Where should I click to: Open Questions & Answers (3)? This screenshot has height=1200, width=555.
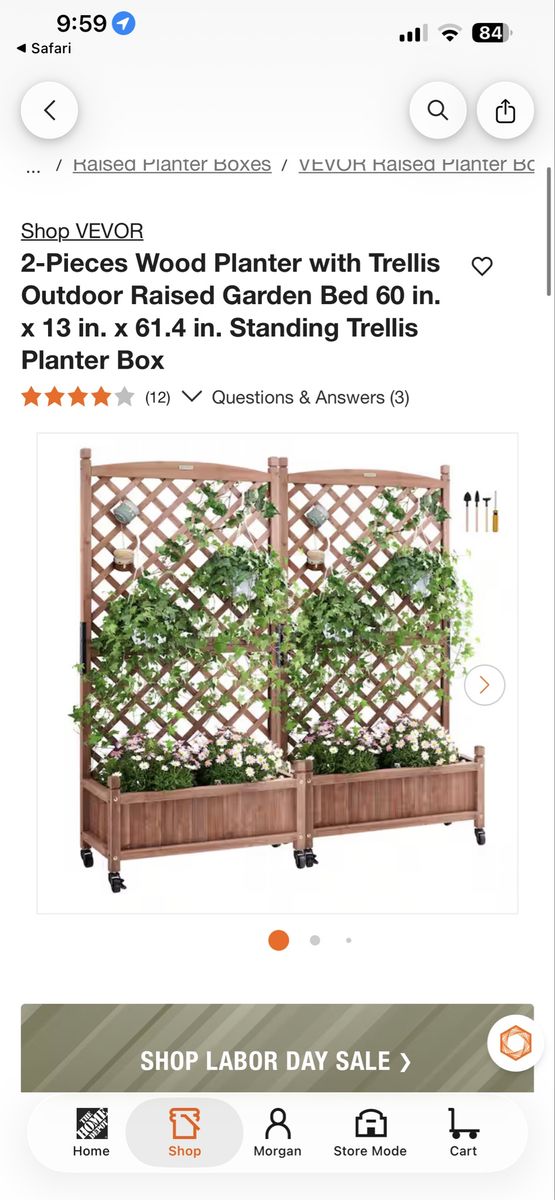(310, 397)
